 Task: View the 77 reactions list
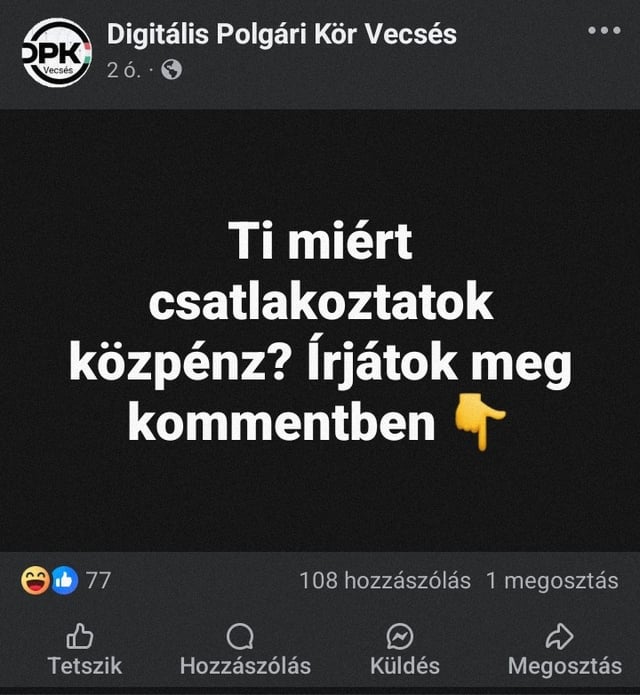(66, 580)
